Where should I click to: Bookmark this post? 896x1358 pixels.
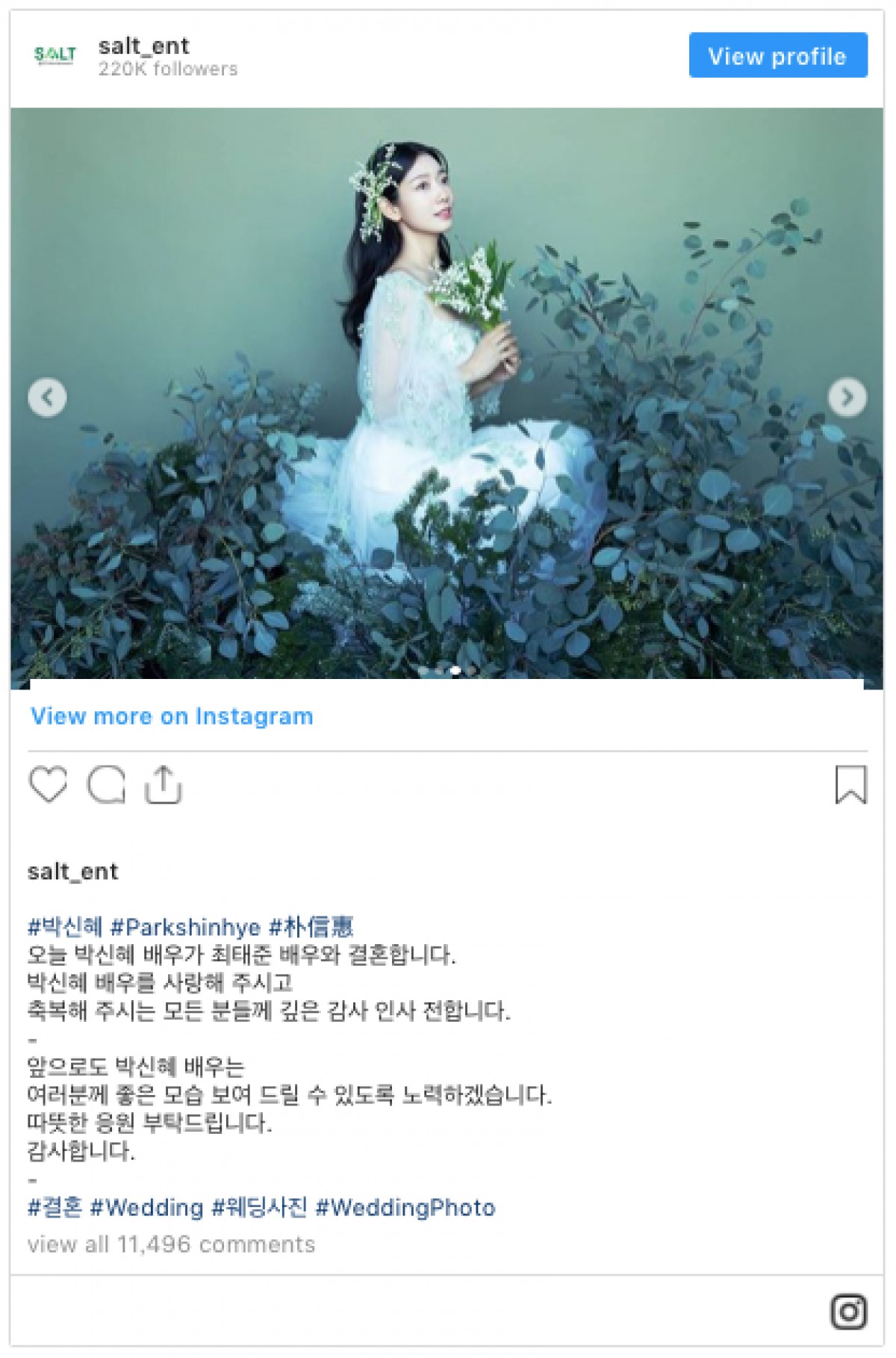(850, 784)
